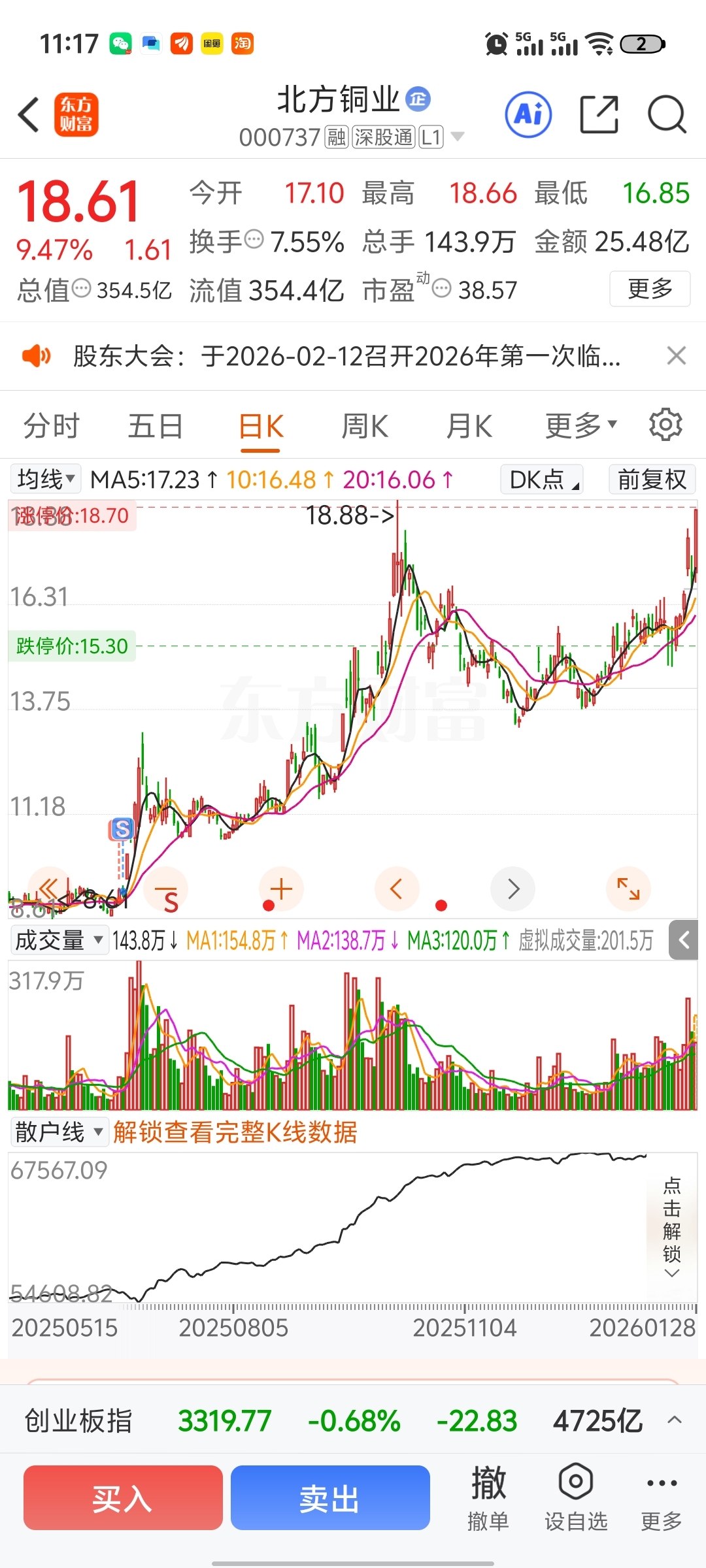Screen dimensions: 706x1568
Task: Open the 前复权 adjustment option
Action: (x=652, y=480)
